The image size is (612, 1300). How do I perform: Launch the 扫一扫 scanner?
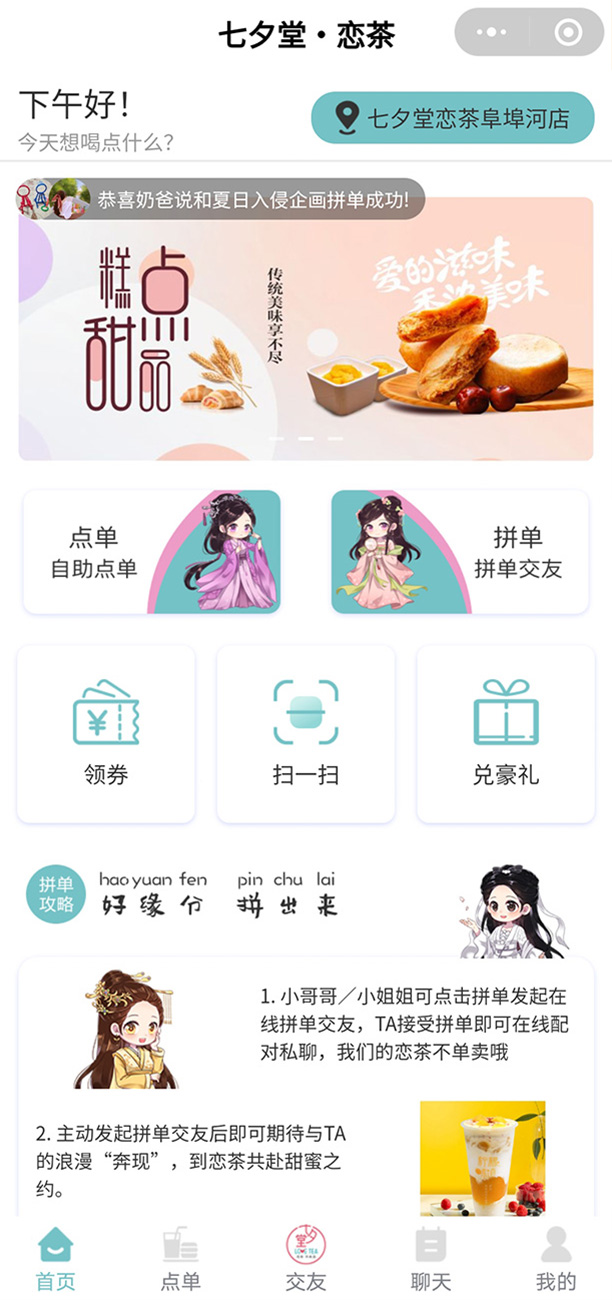pos(306,734)
